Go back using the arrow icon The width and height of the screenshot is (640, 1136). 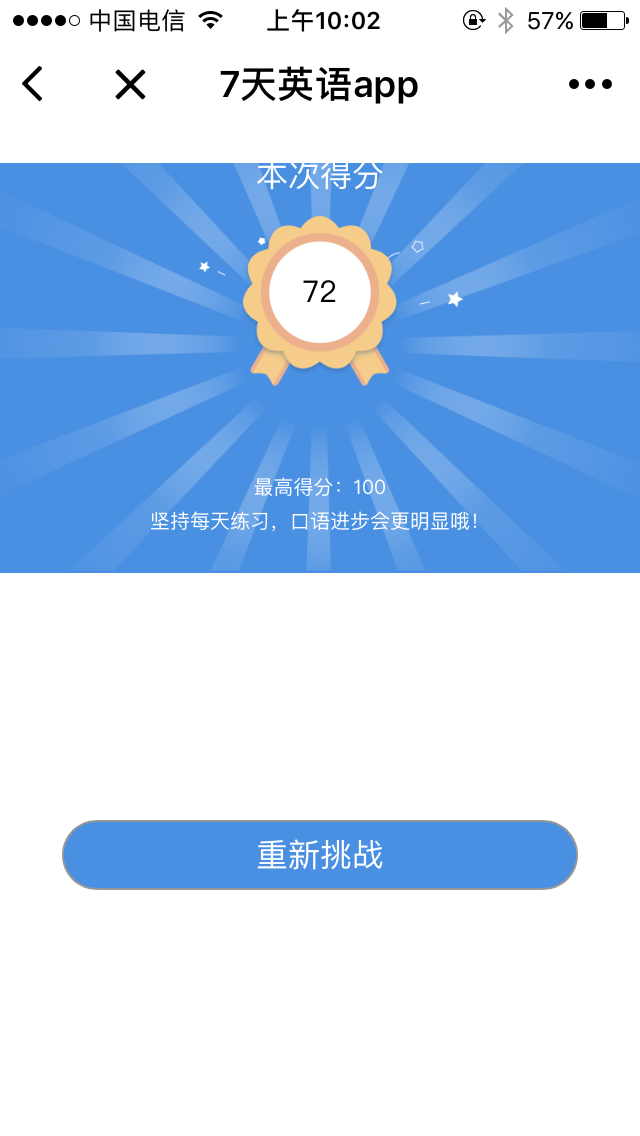(x=33, y=85)
